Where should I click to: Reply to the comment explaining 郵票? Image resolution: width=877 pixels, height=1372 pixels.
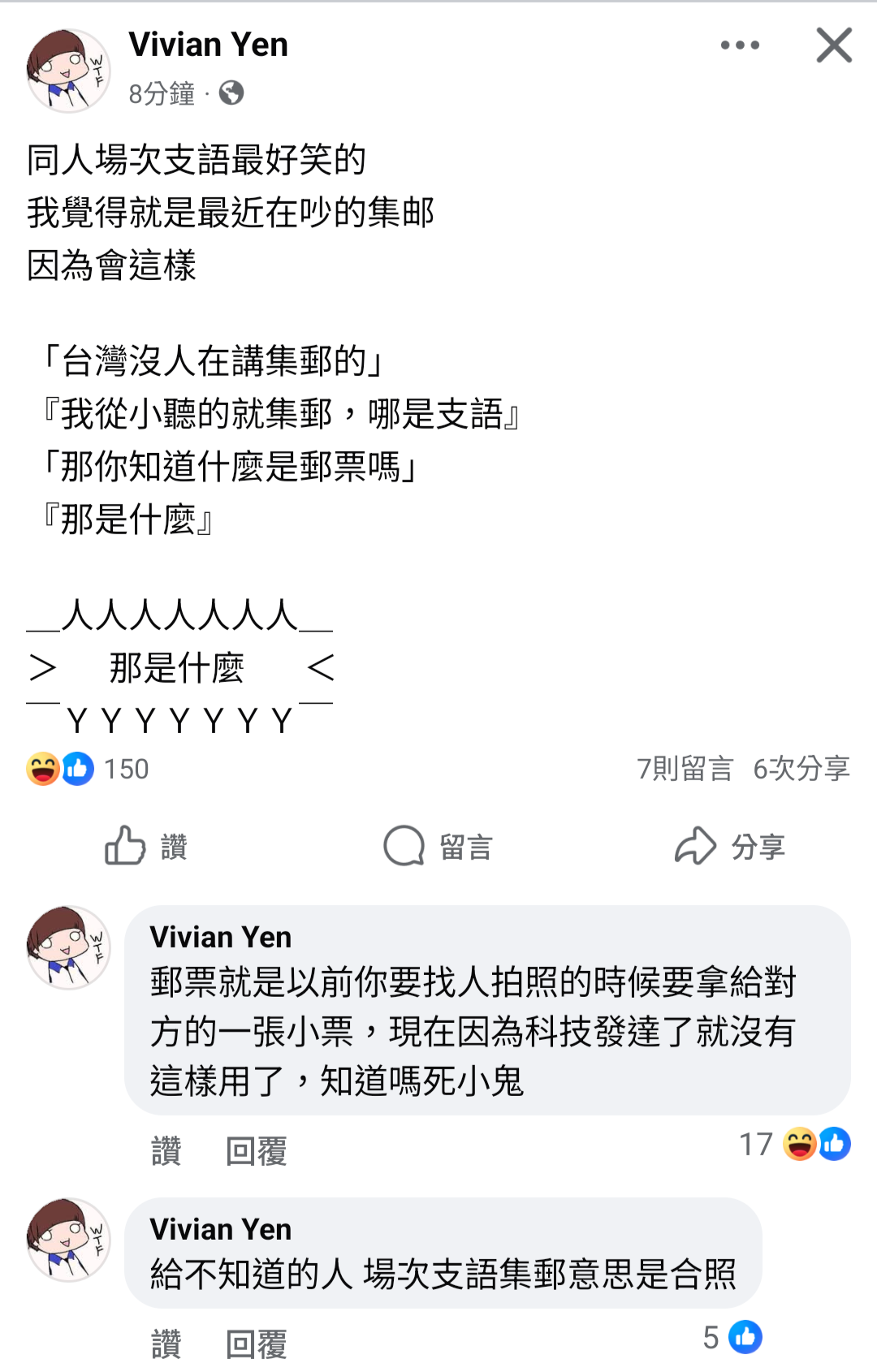257,1150
